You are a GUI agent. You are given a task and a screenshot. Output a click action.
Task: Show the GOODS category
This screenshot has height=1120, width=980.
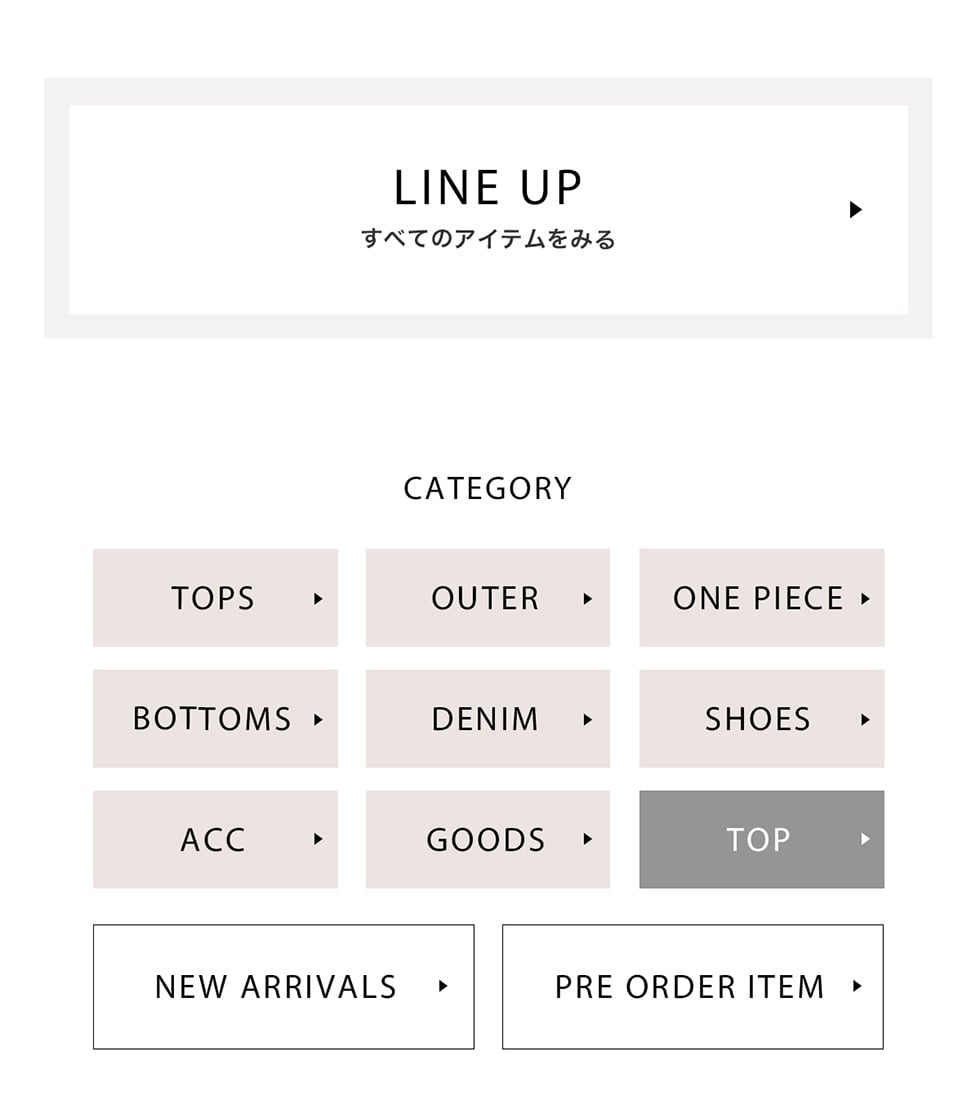coord(487,840)
